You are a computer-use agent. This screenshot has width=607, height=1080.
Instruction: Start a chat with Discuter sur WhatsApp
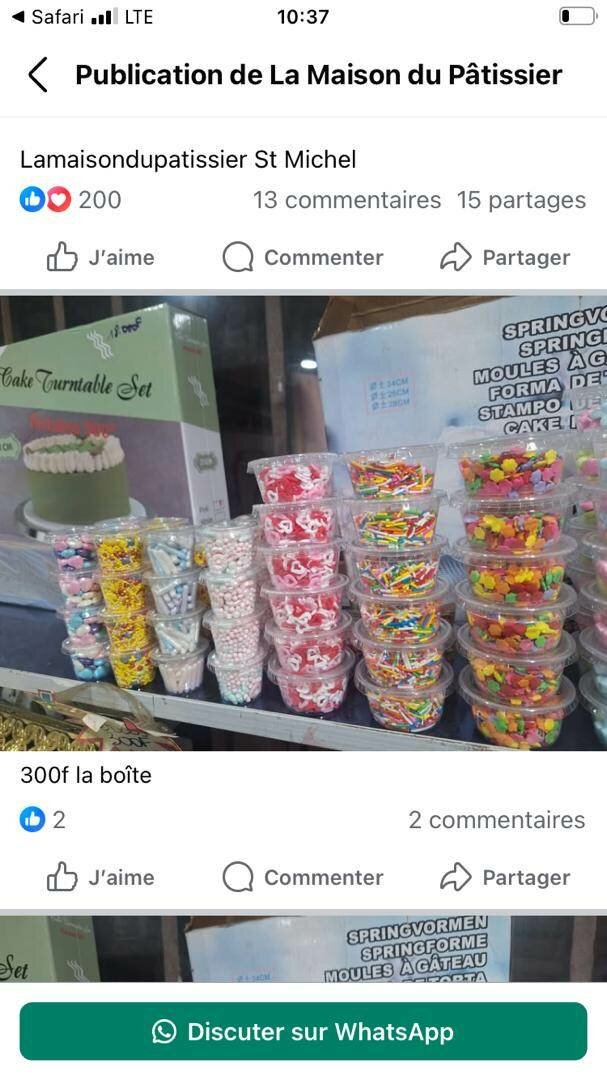click(303, 1032)
